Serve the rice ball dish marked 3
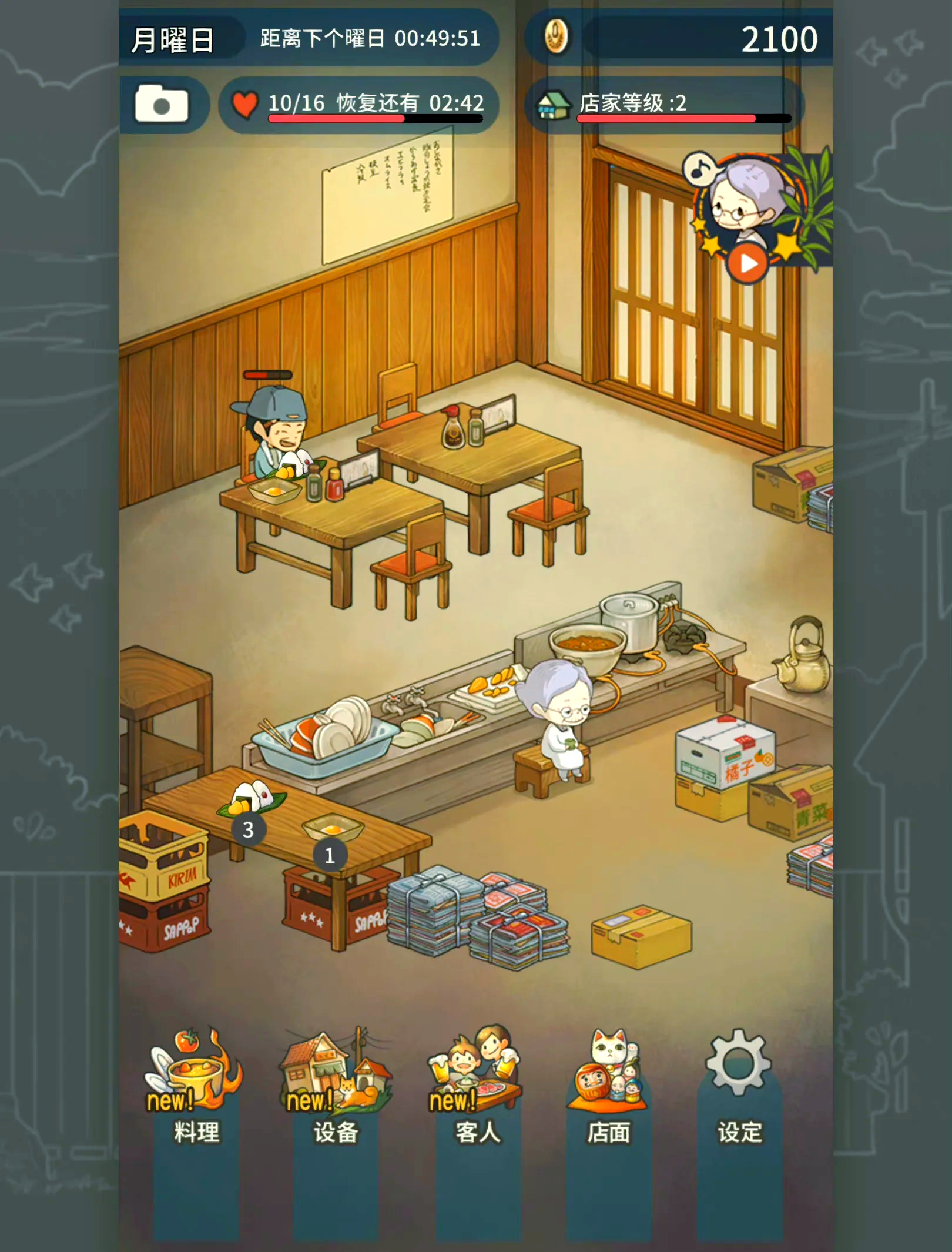The image size is (952, 1252). [x=251, y=799]
